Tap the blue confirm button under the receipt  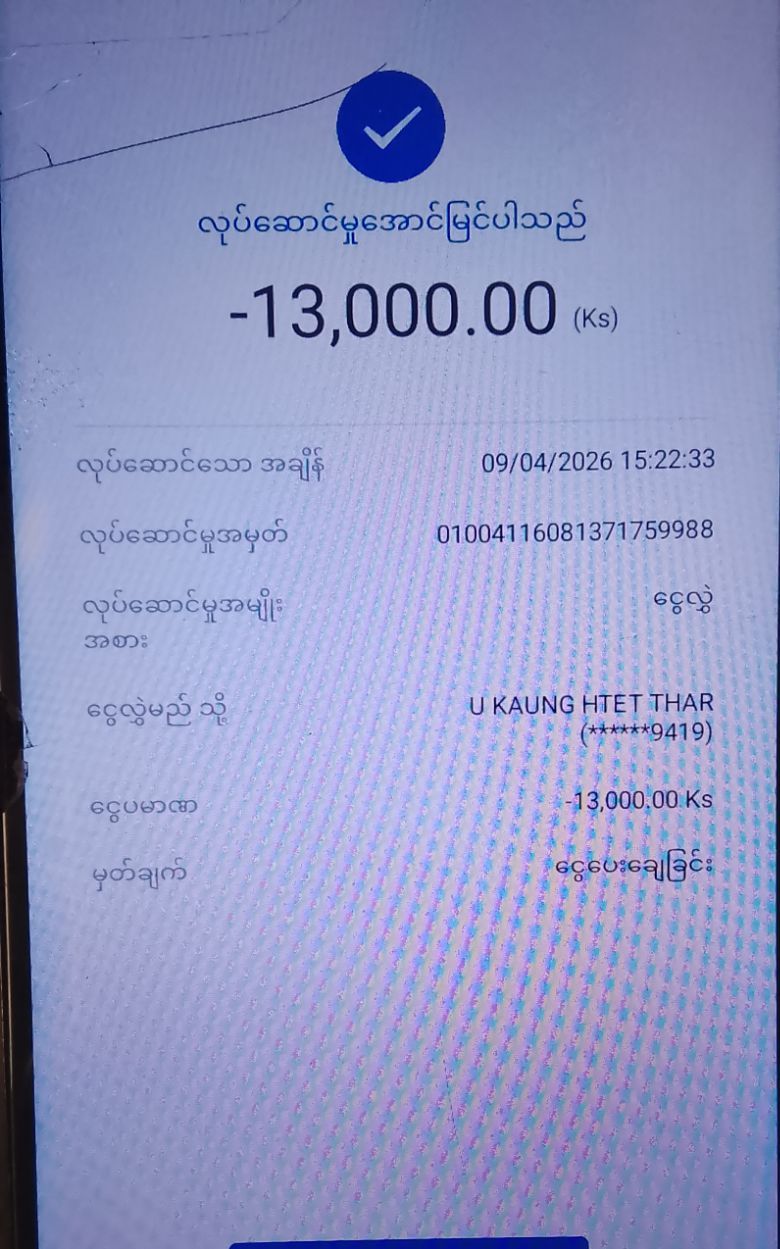click(x=408, y=1243)
